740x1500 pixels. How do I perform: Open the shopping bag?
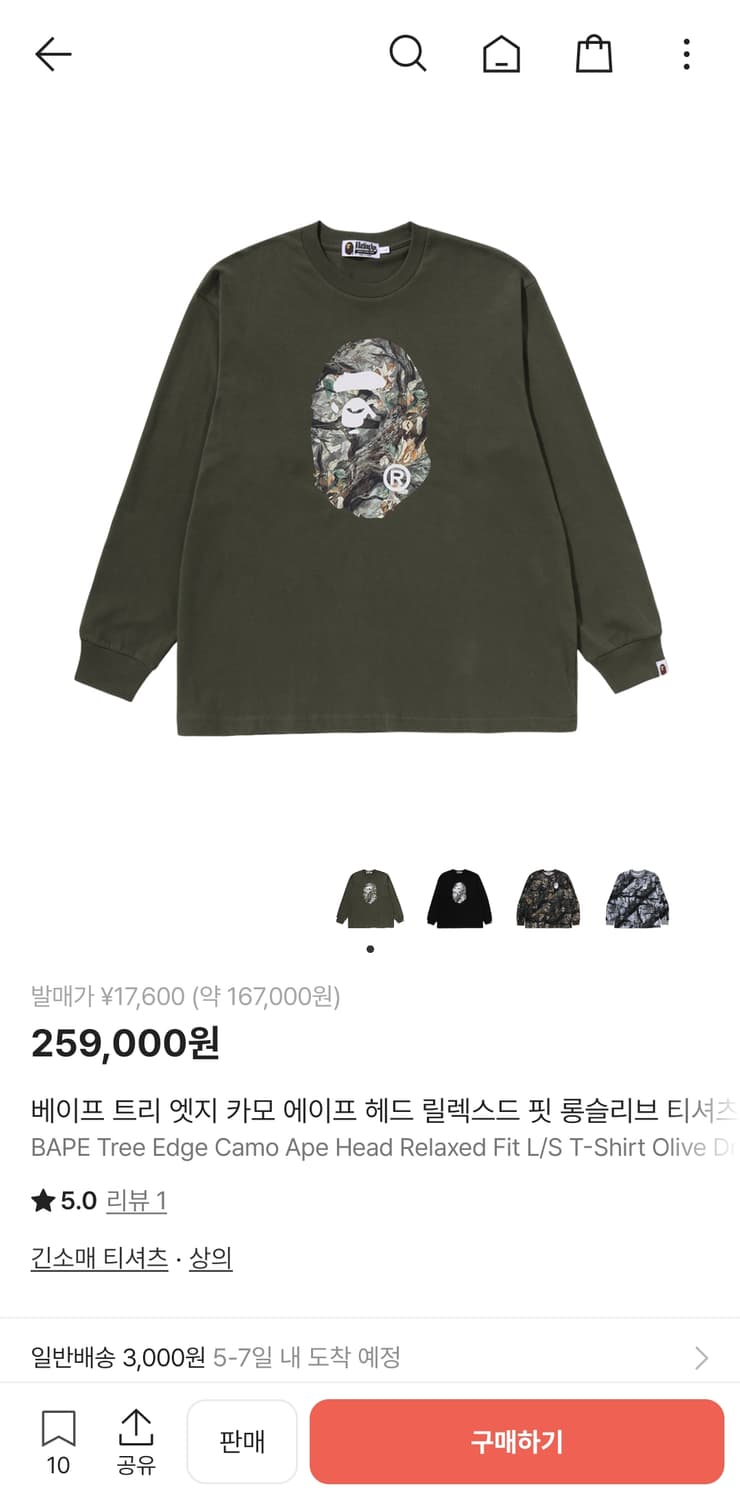point(594,55)
